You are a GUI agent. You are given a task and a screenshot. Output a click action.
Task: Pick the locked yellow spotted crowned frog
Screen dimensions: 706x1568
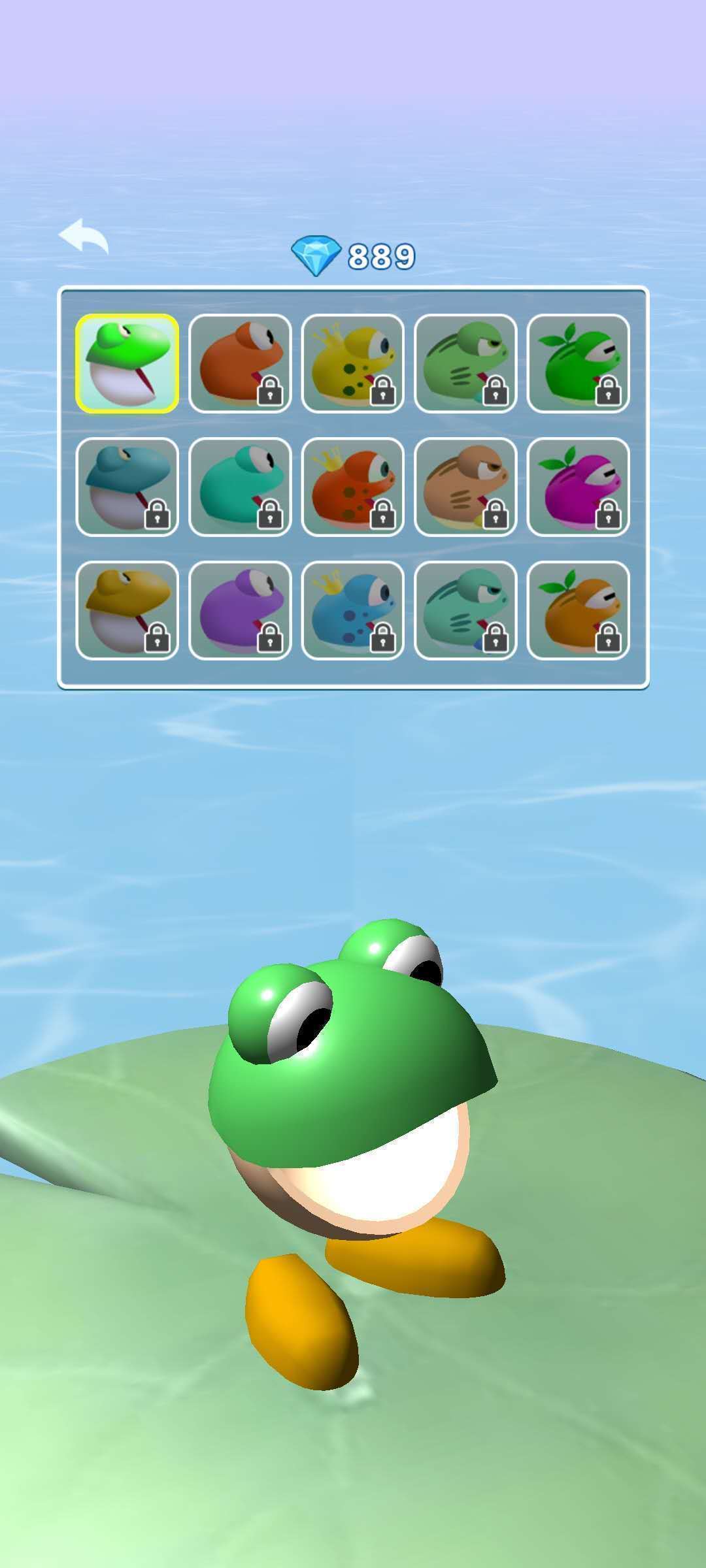[352, 364]
